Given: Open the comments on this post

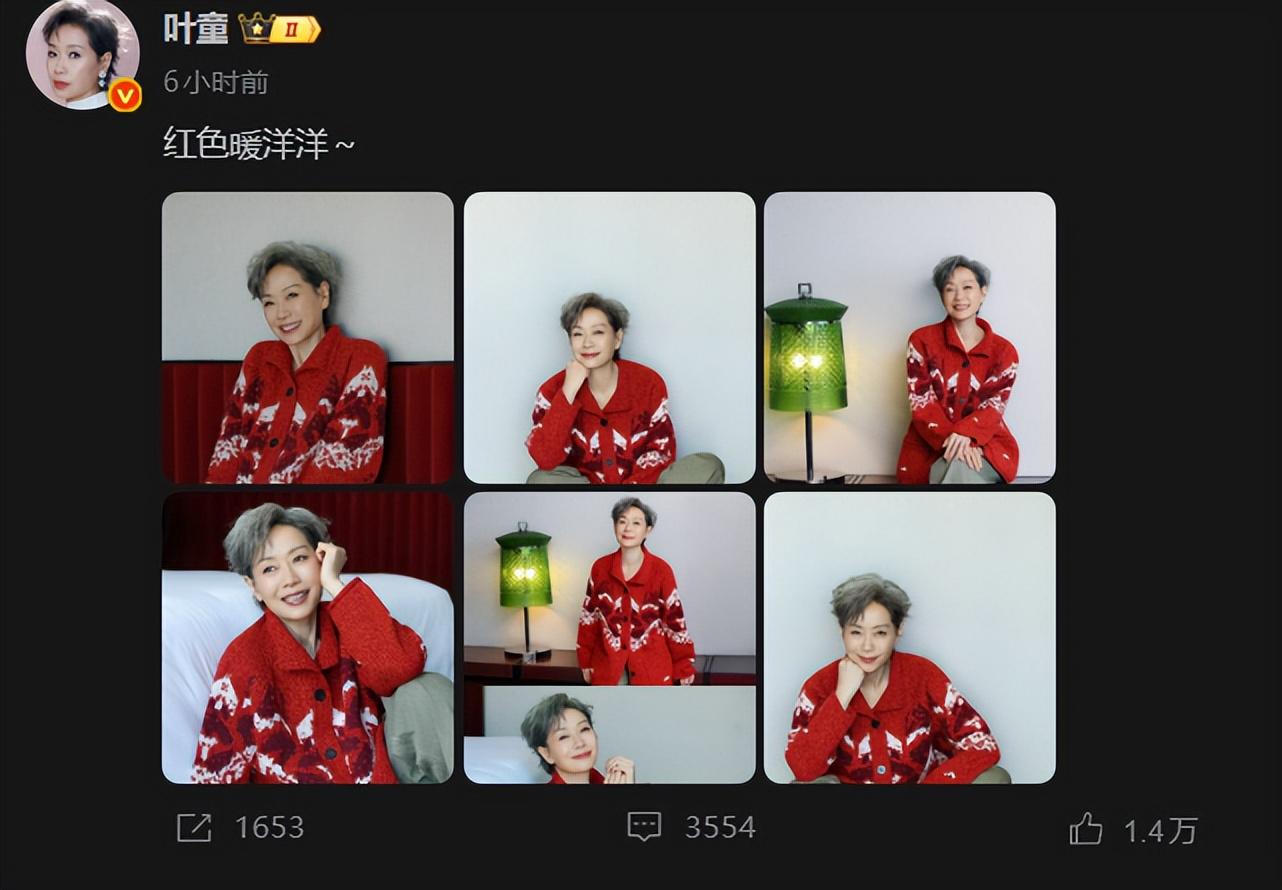Looking at the screenshot, I should [644, 826].
